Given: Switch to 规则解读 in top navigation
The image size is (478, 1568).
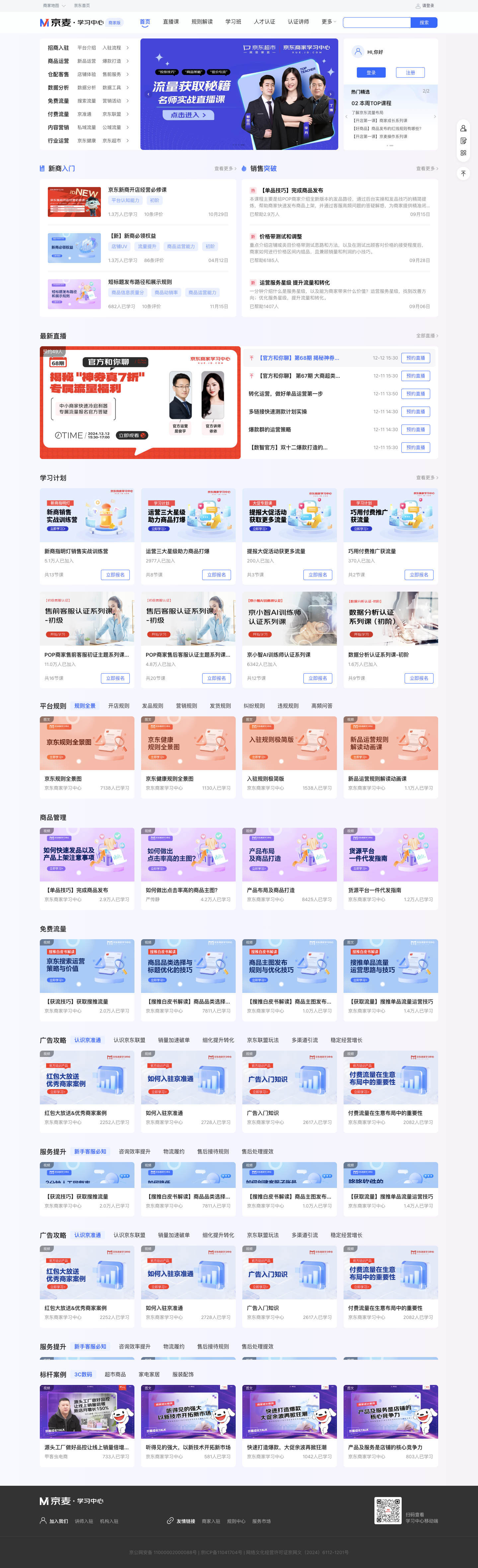Looking at the screenshot, I should click(x=202, y=22).
